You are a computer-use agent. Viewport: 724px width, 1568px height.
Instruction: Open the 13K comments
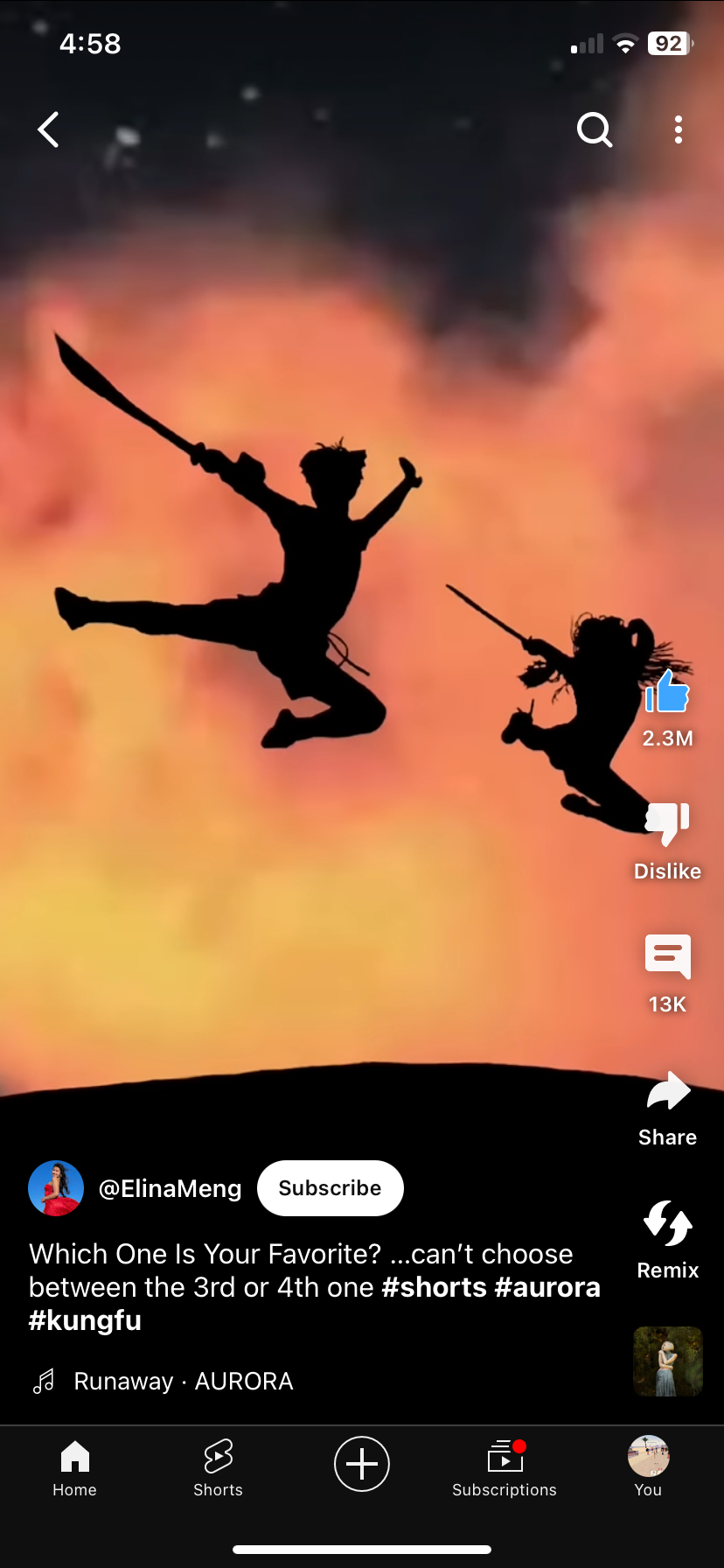[667, 959]
